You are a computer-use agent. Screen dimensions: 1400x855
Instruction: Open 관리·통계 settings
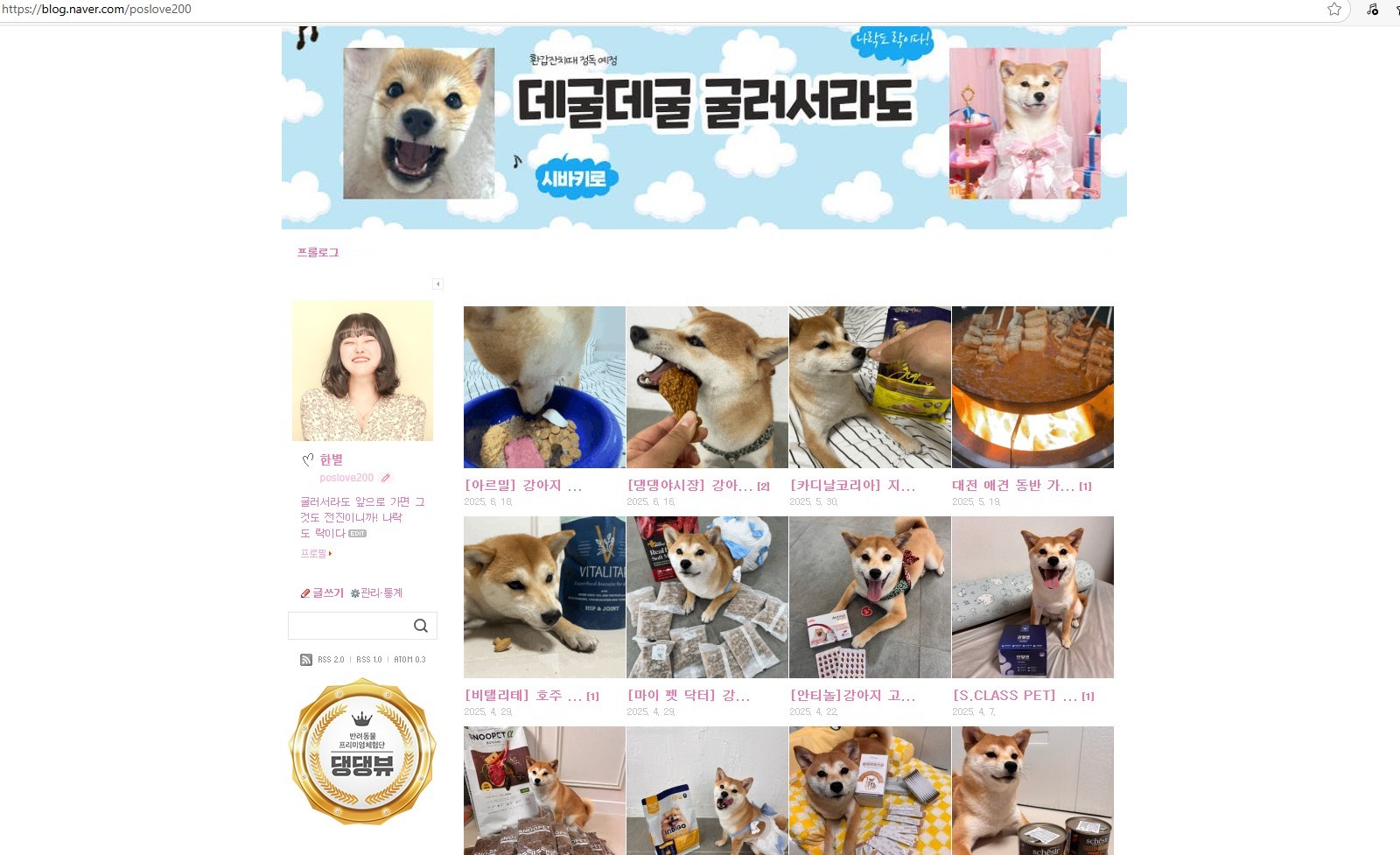pos(377,592)
